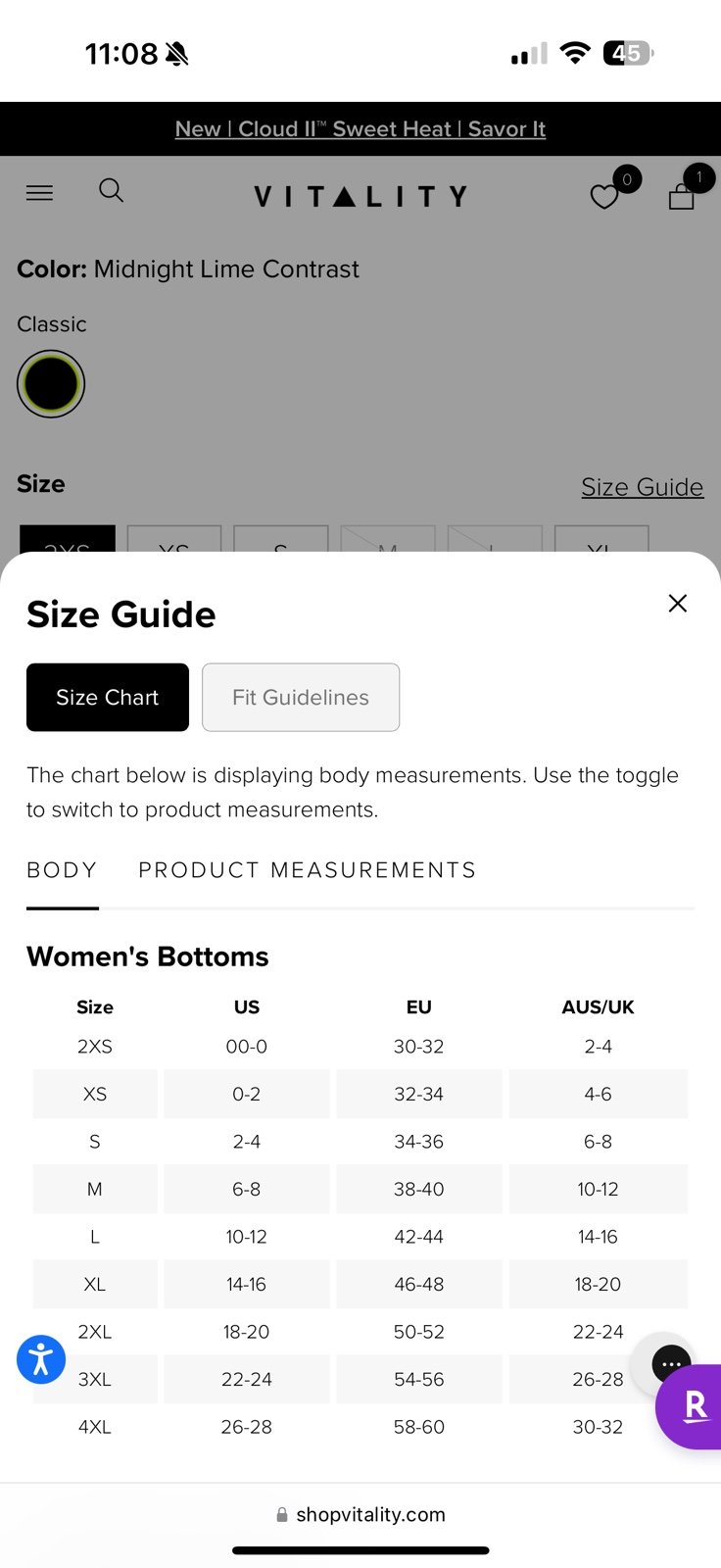Open the search magnifier
This screenshot has width=721, height=1568.
(x=112, y=190)
